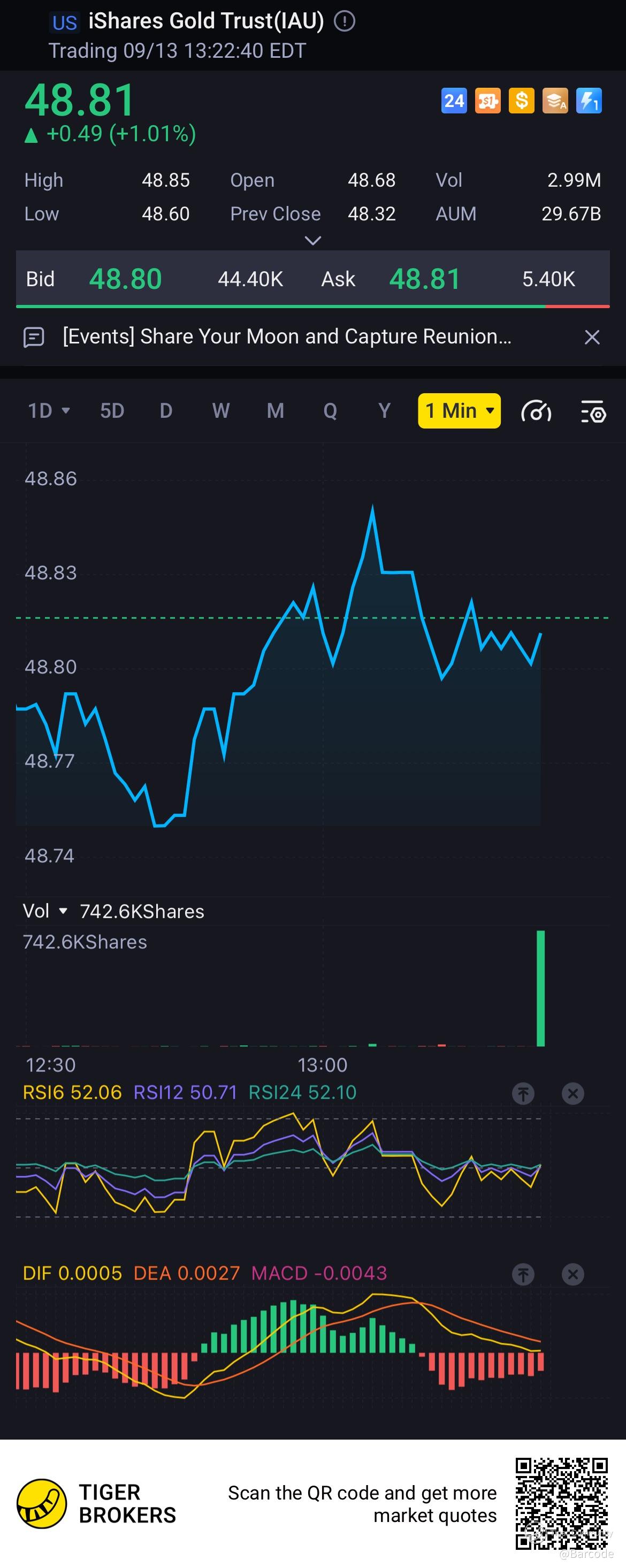Switch chart to quarterly Q view
The width and height of the screenshot is (626, 1568).
tap(330, 411)
